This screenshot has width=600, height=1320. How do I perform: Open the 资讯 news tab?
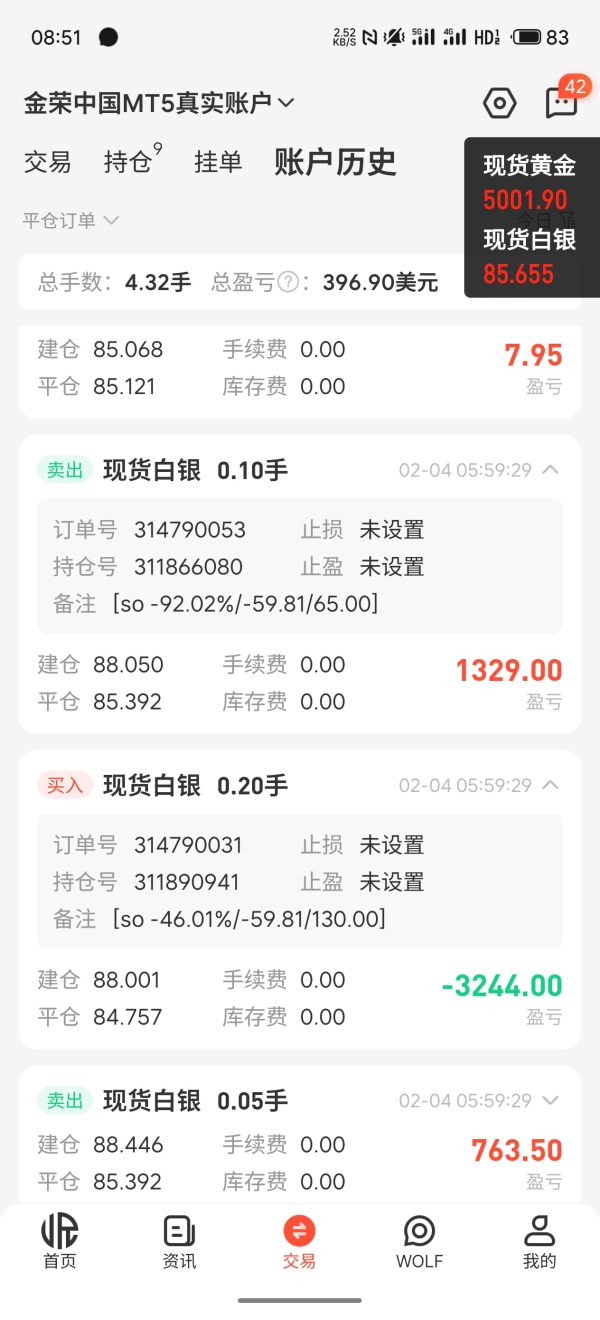[179, 1241]
